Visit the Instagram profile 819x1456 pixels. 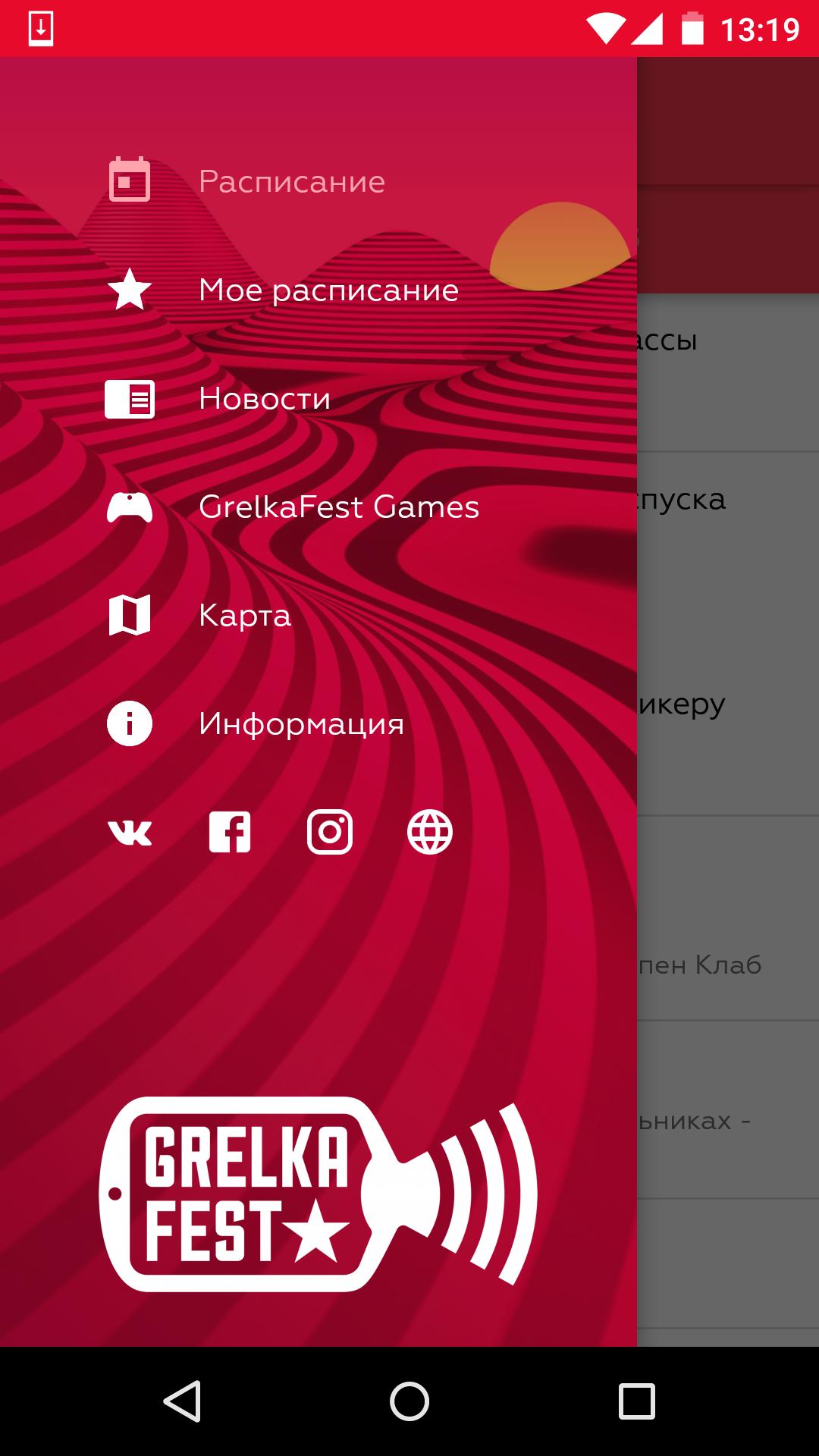click(x=330, y=833)
